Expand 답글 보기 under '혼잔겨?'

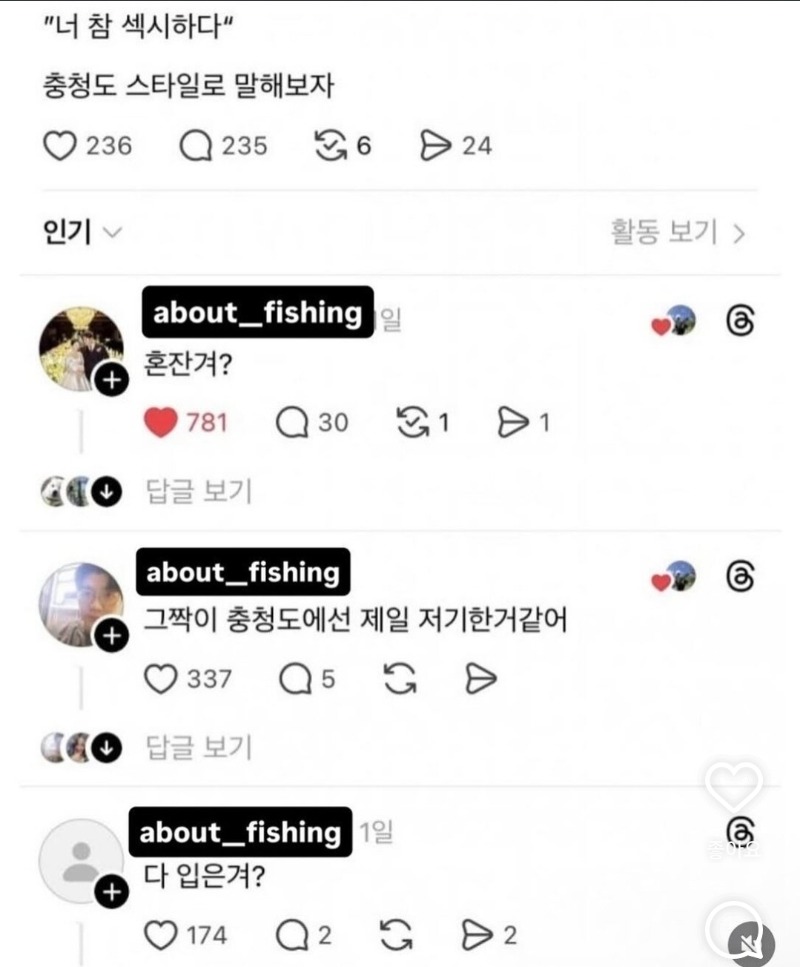[x=199, y=491]
